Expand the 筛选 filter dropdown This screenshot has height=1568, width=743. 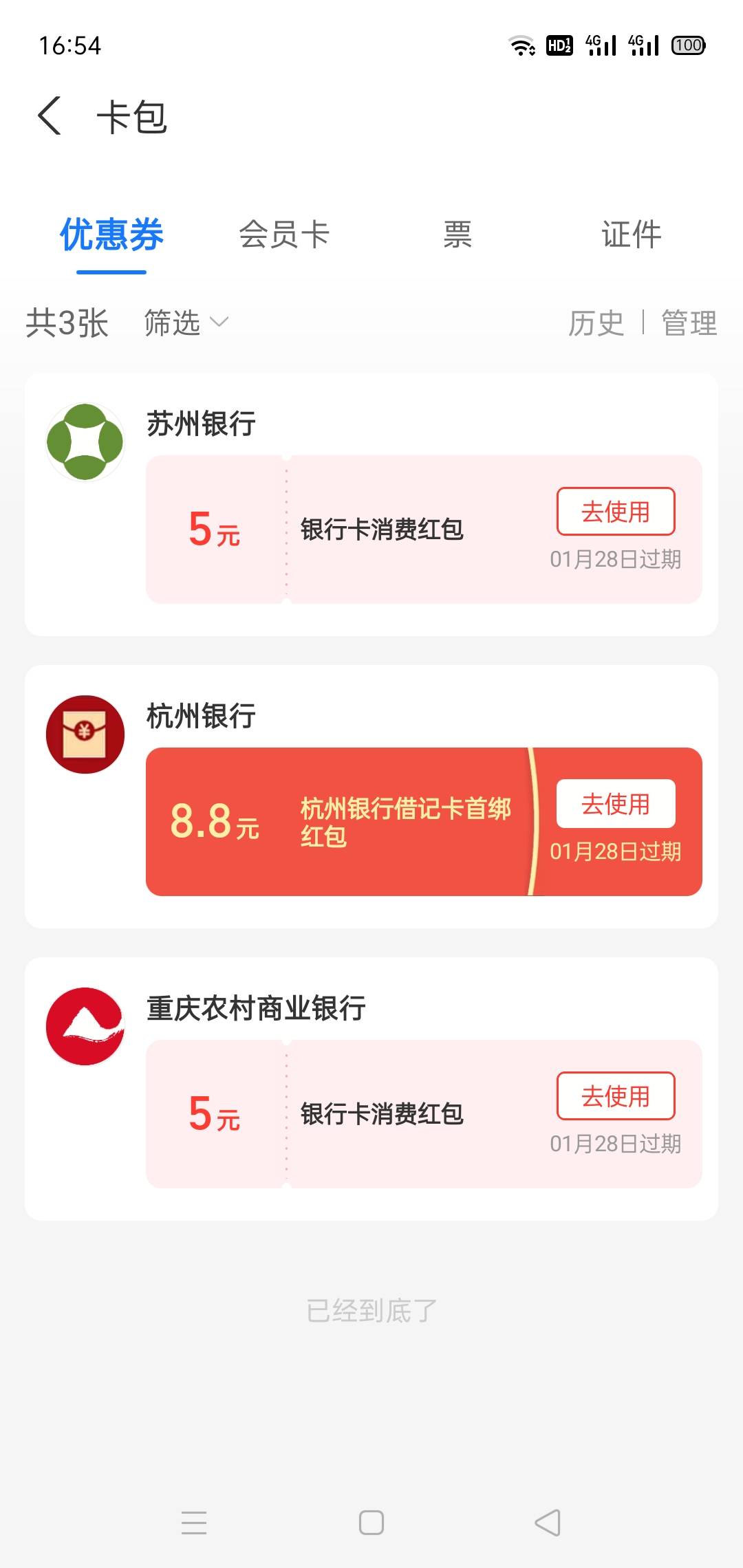[186, 323]
